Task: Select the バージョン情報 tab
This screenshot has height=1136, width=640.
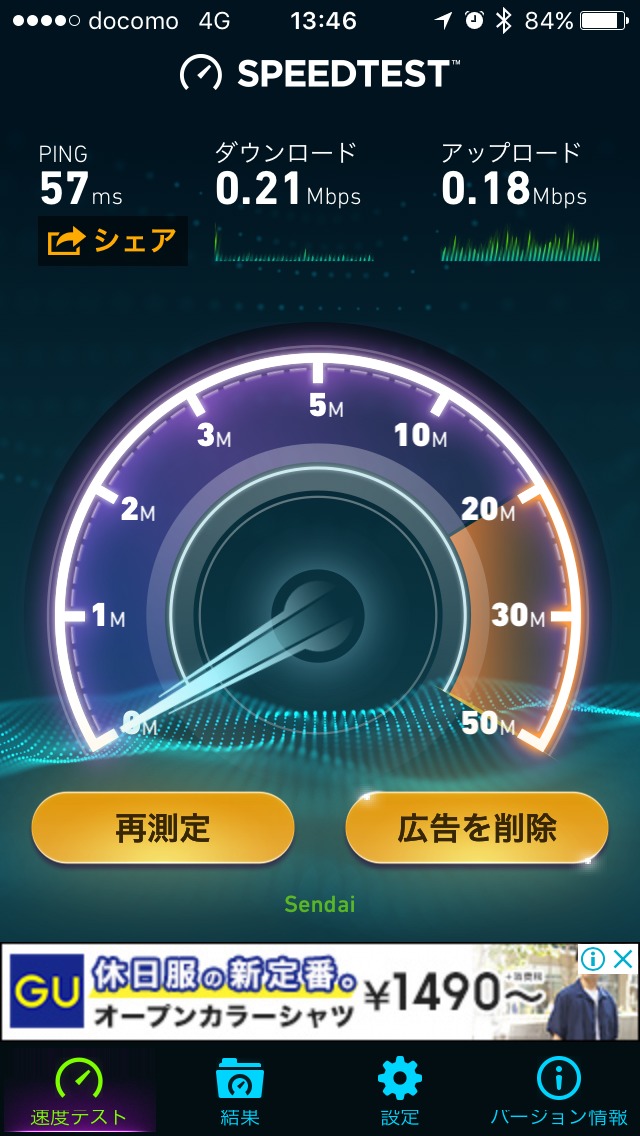Action: click(558, 1092)
